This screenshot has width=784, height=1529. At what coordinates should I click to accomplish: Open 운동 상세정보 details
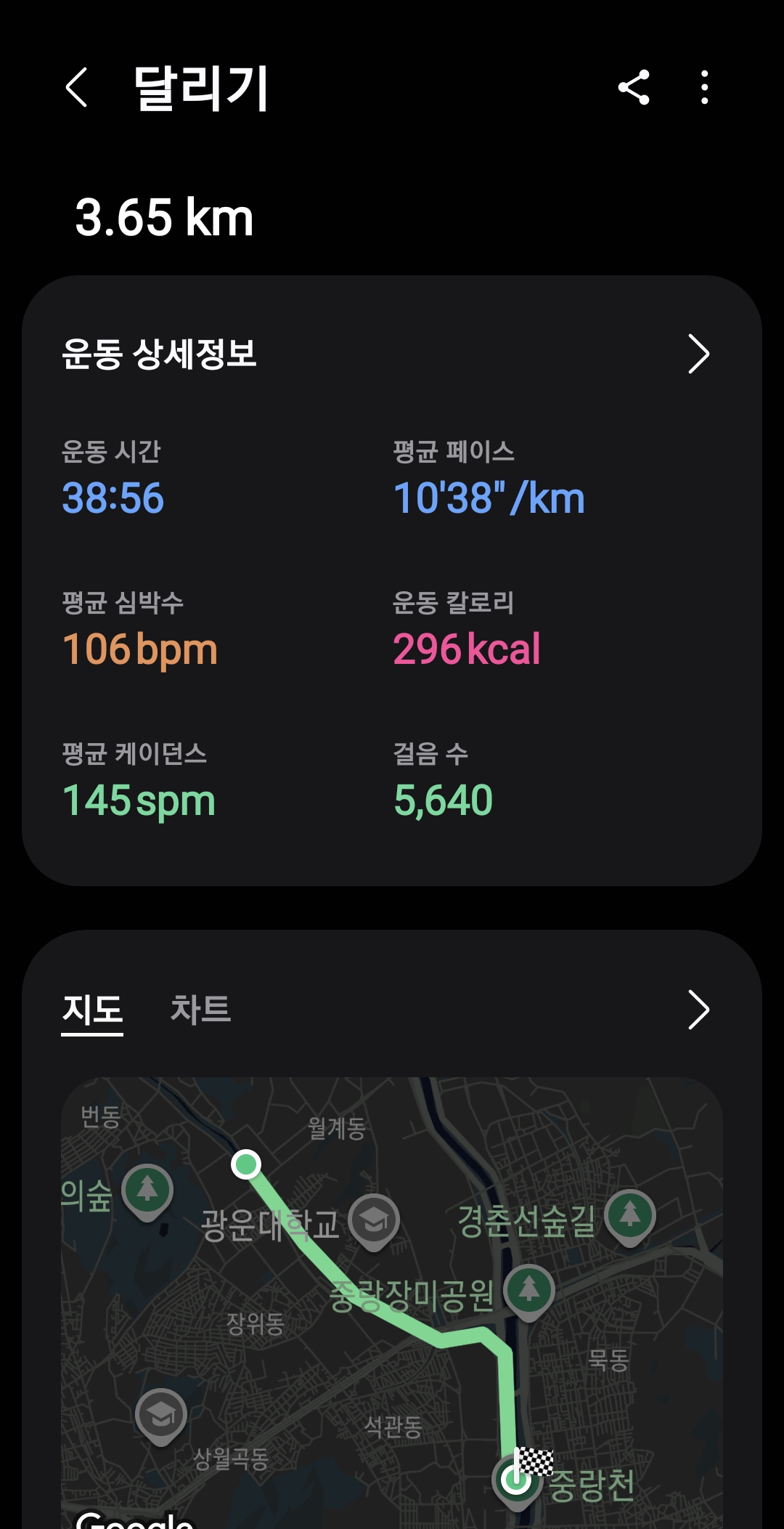click(x=698, y=354)
